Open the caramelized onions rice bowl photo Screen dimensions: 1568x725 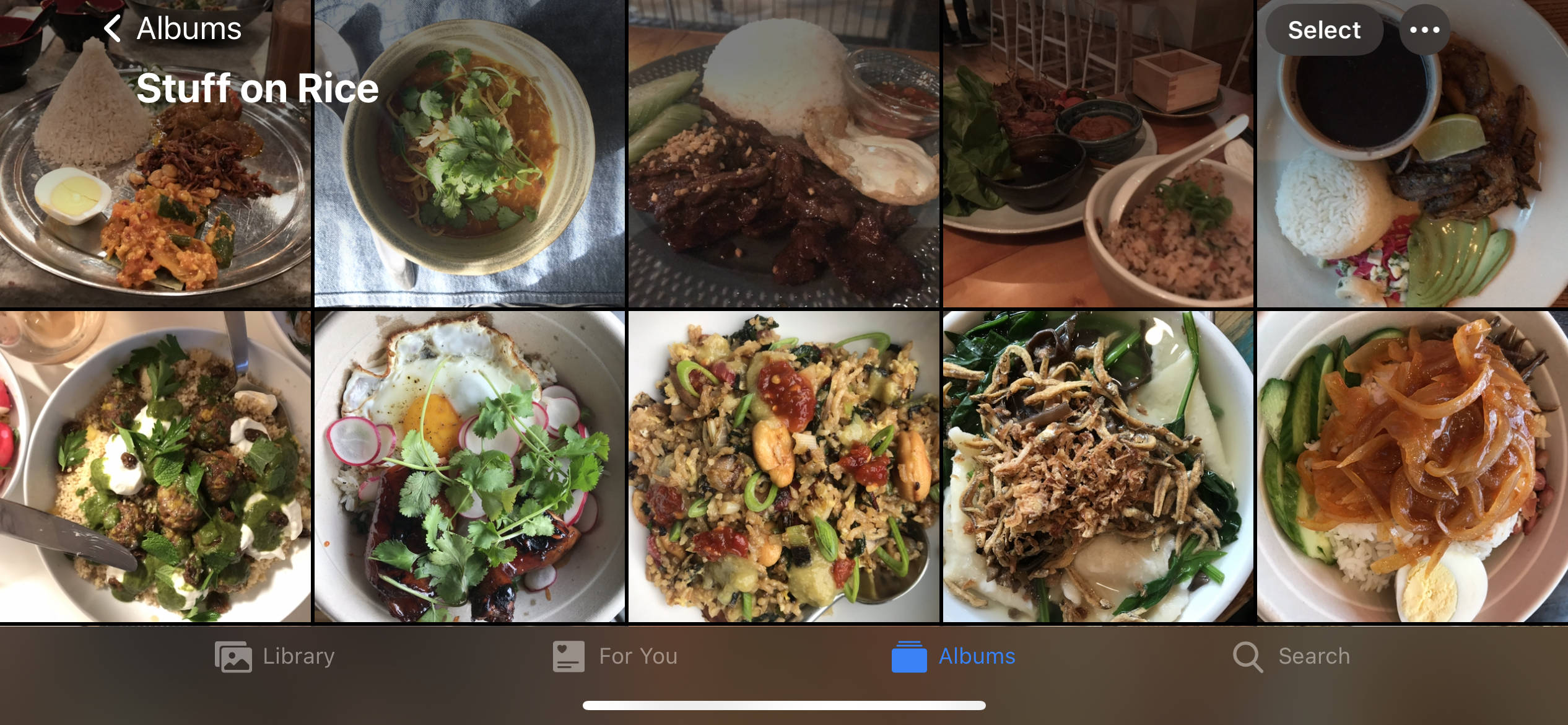pyautogui.click(x=1412, y=467)
